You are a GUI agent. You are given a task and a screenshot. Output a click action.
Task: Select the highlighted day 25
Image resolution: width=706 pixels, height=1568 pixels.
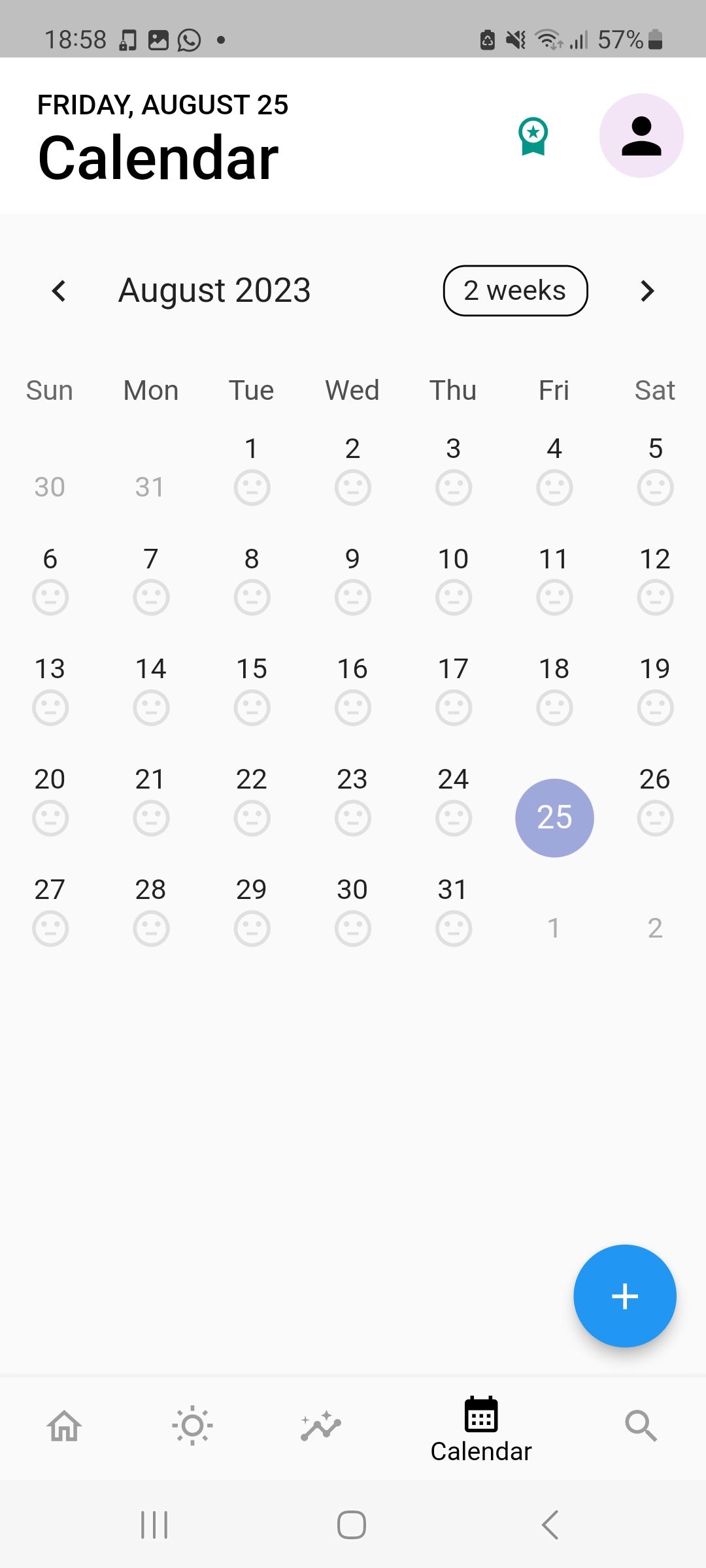point(554,817)
